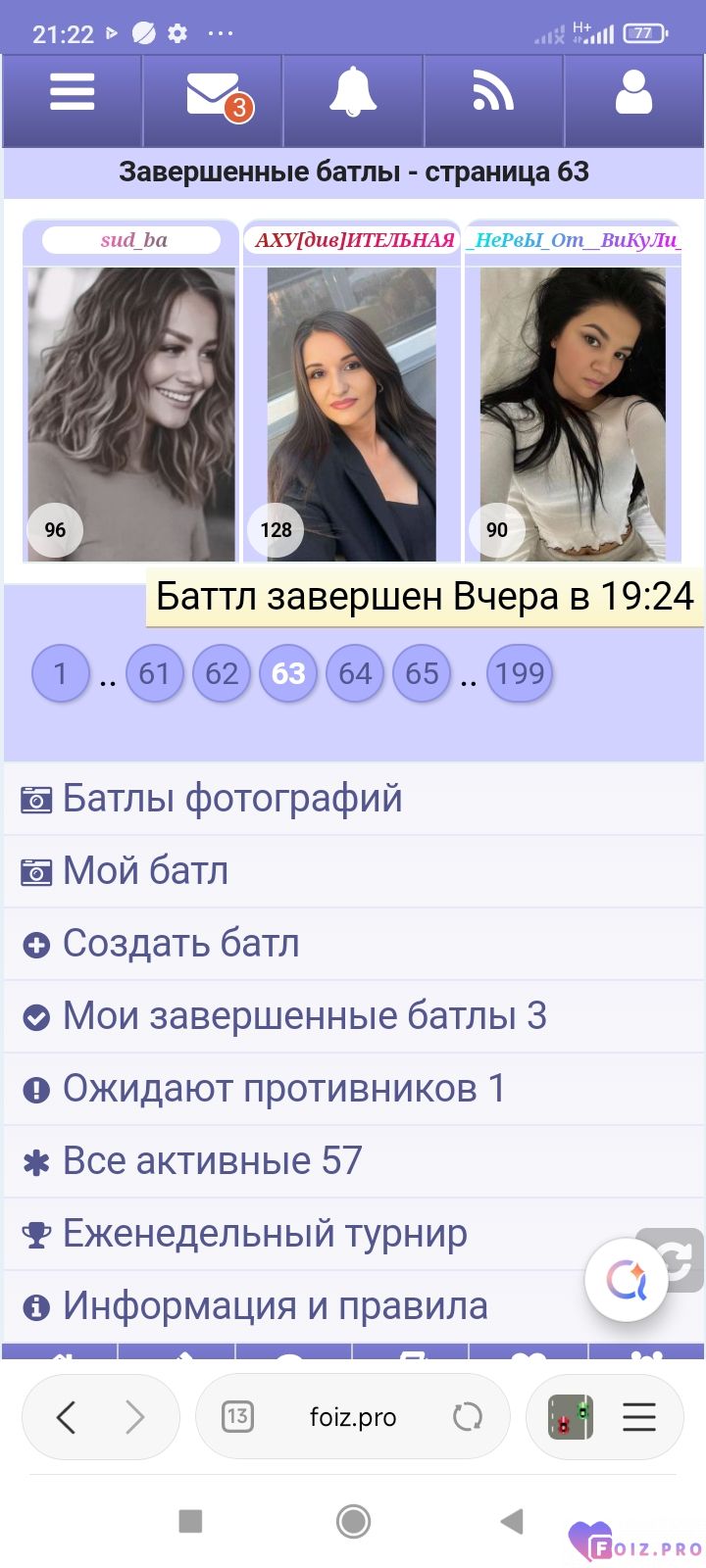Go to page 62
The height and width of the screenshot is (1568, 706).
[222, 673]
